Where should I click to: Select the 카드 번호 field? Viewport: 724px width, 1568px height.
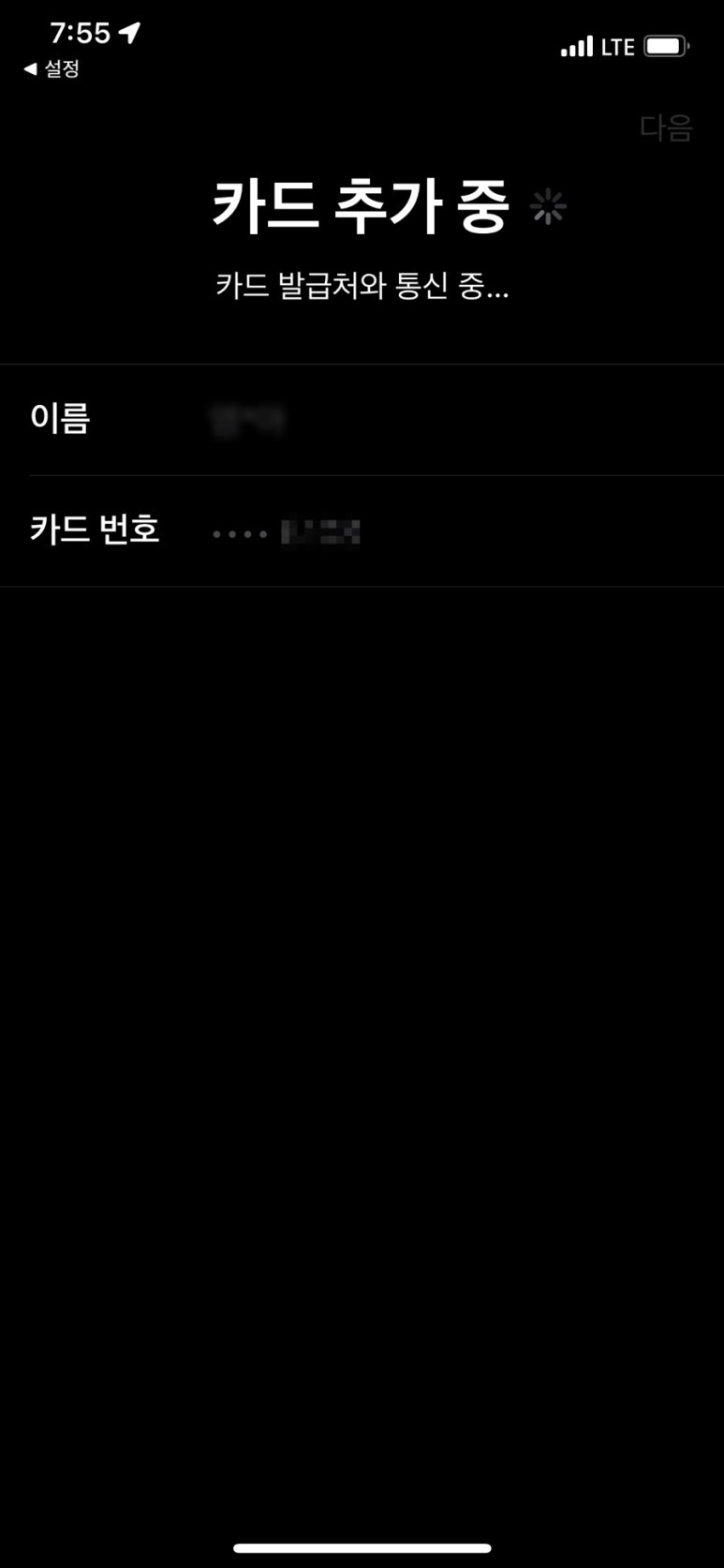(362, 531)
